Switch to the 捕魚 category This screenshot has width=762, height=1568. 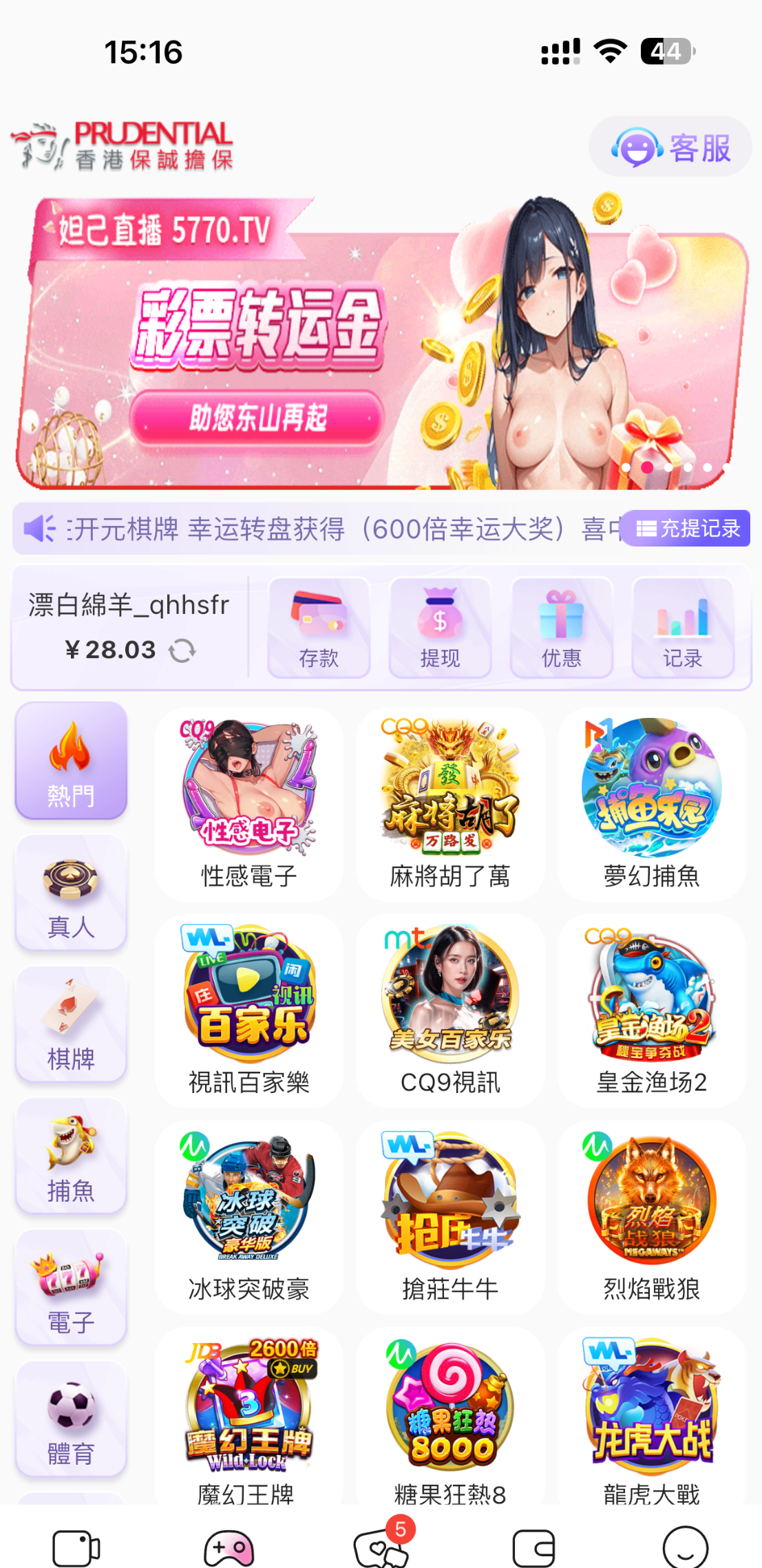pos(71,1156)
